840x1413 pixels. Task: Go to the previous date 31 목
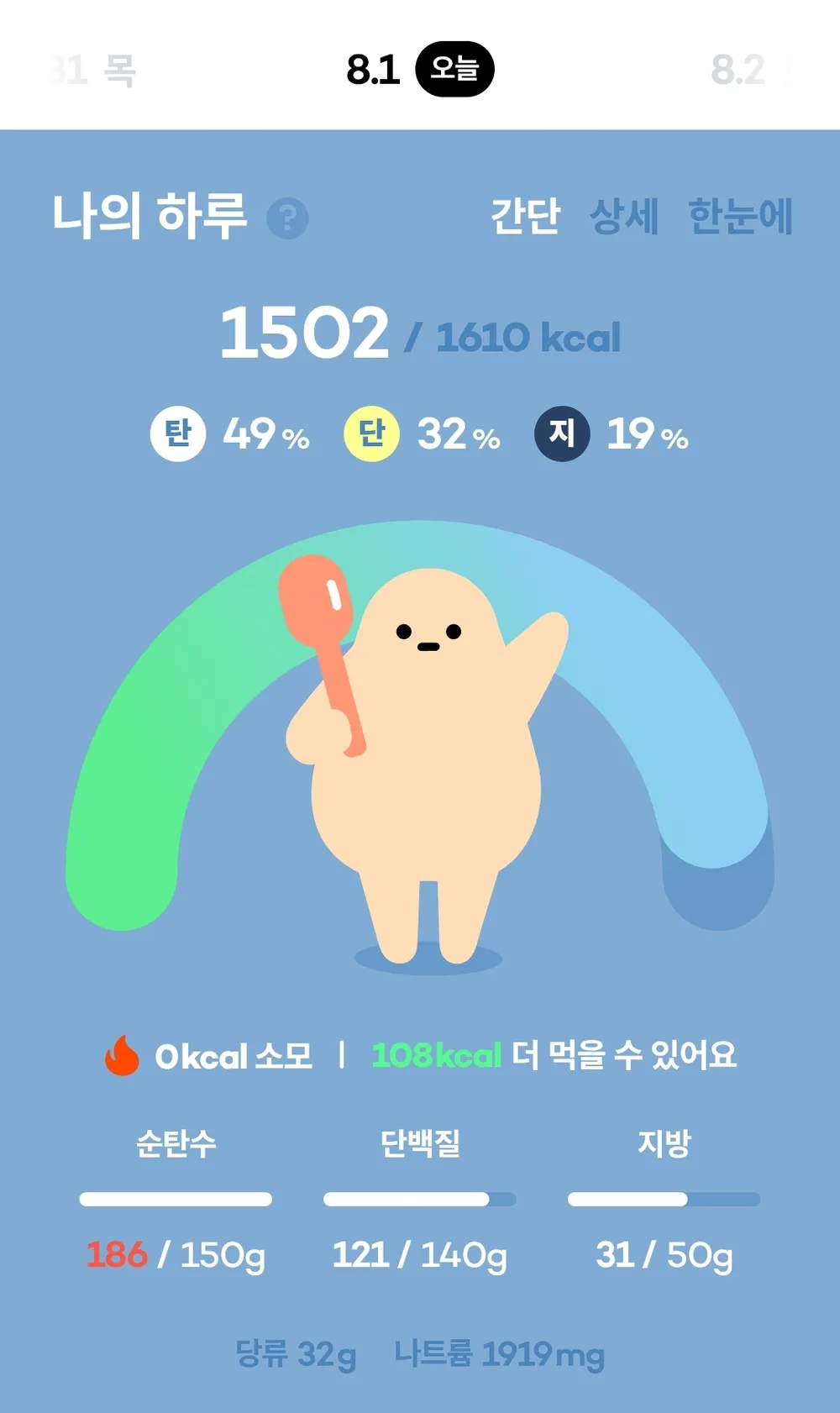tap(92, 70)
